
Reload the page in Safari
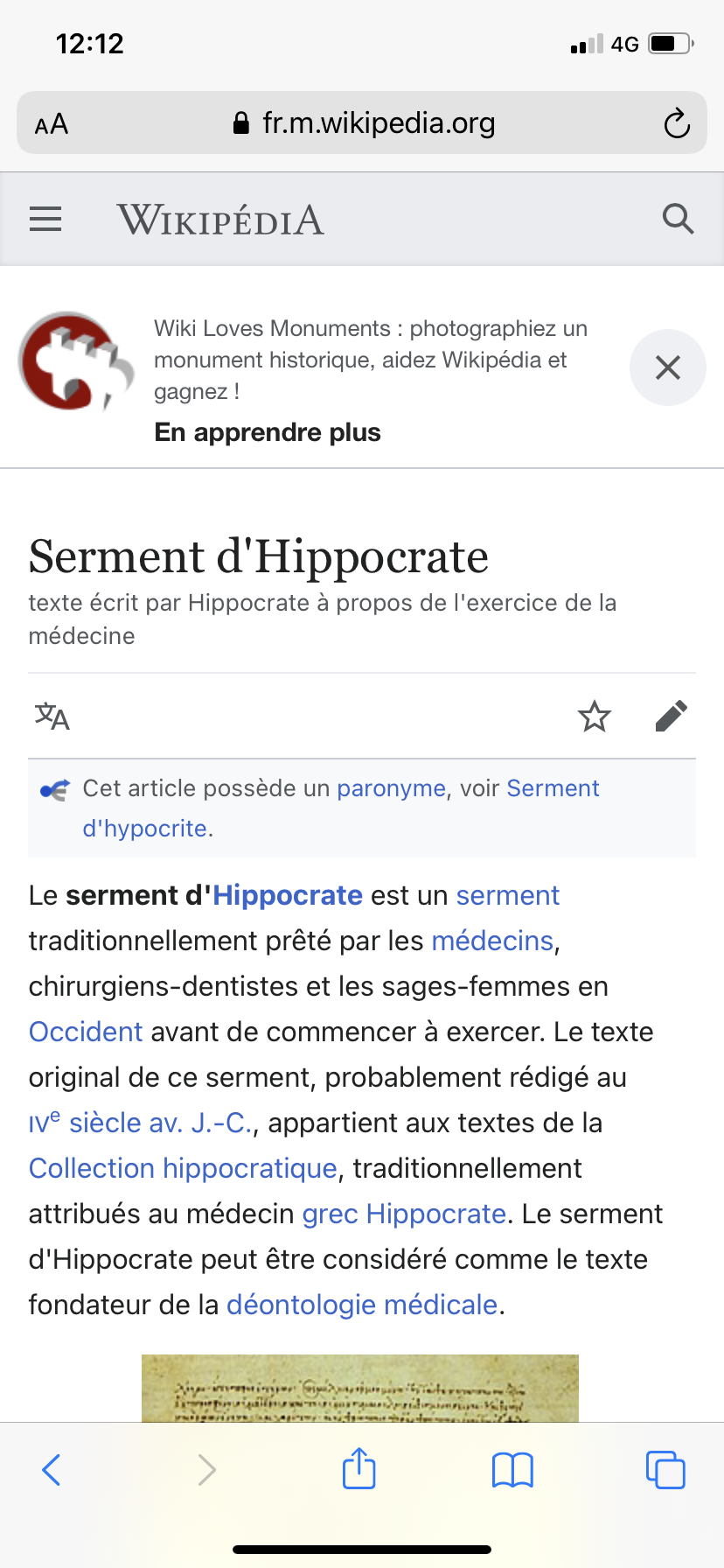676,123
